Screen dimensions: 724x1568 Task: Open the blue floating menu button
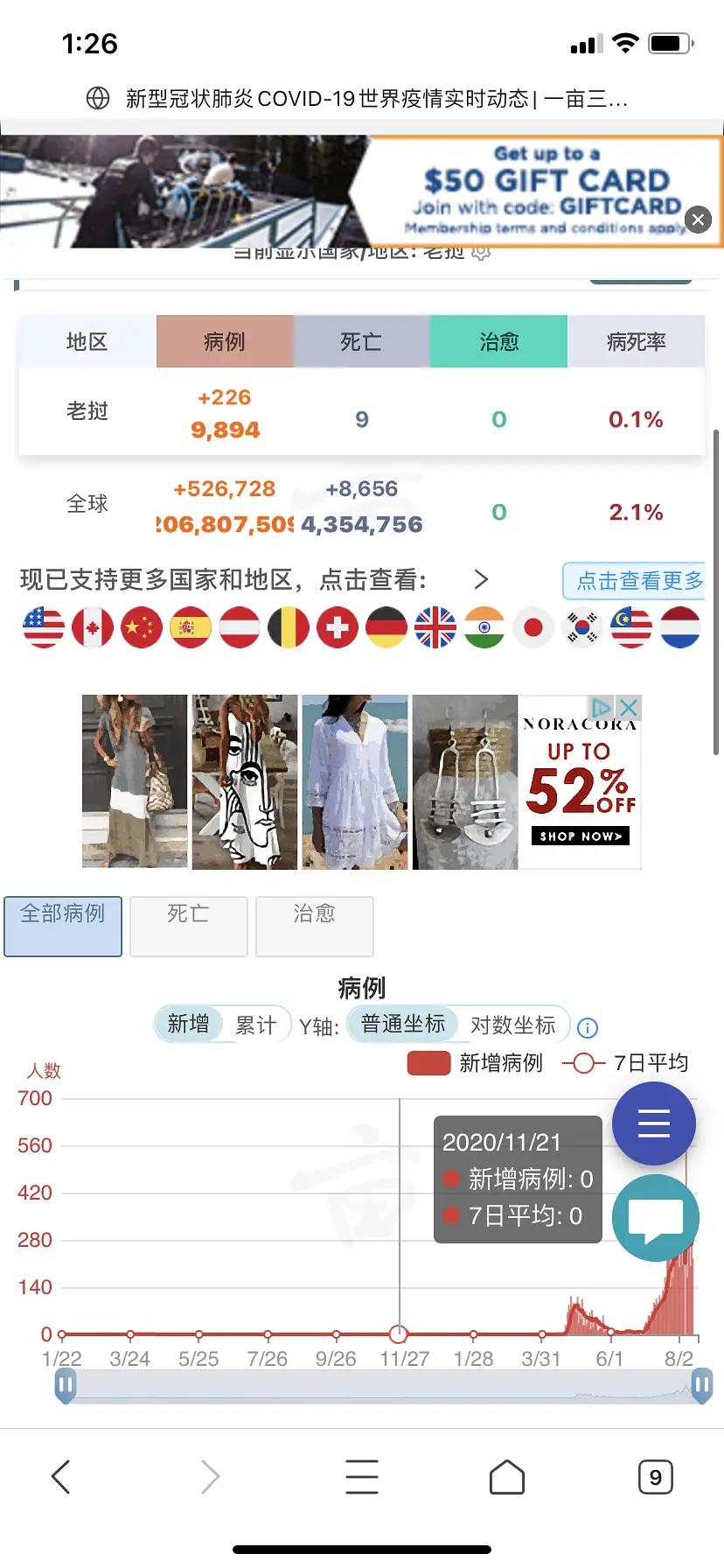[x=654, y=1123]
